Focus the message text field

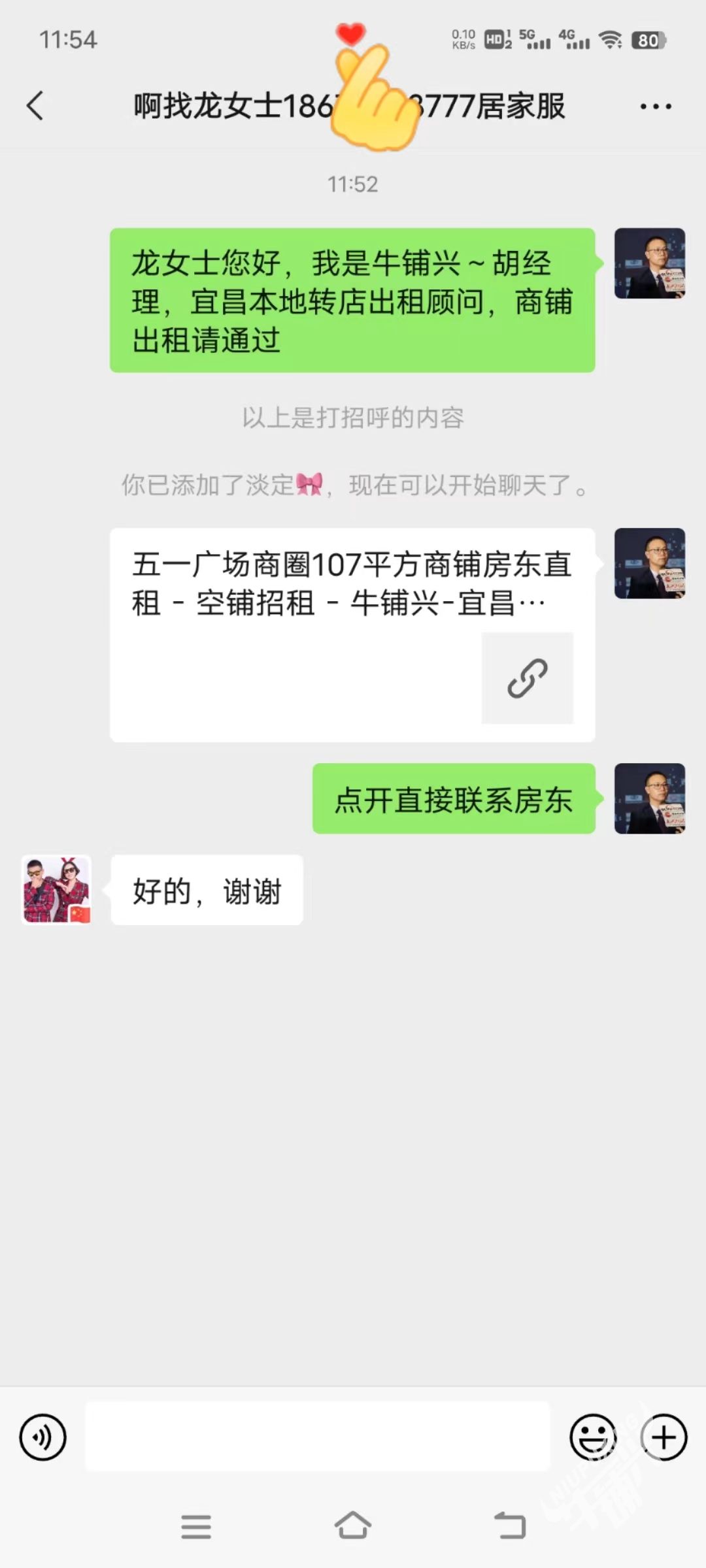[x=317, y=1437]
